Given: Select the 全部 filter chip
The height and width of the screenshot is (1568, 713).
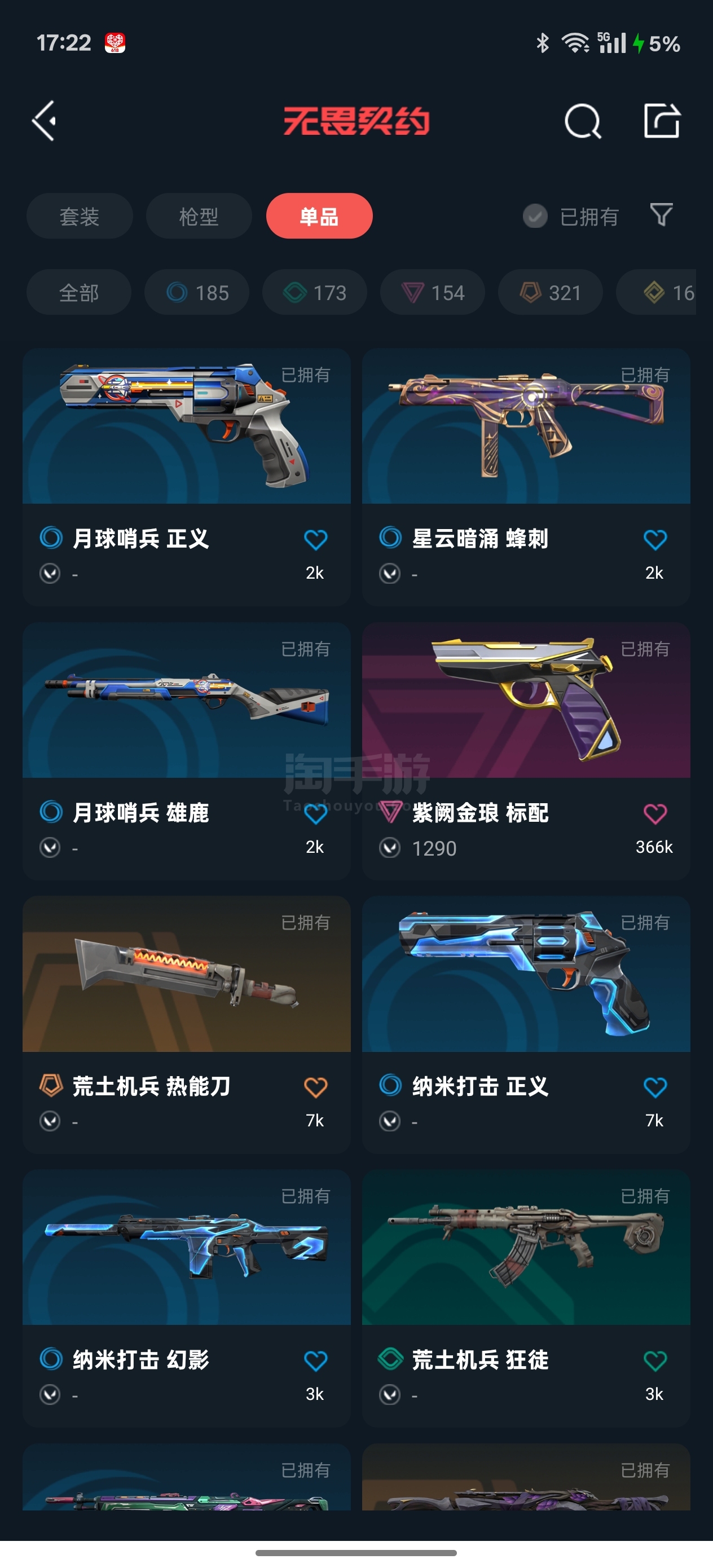Looking at the screenshot, I should (x=78, y=292).
